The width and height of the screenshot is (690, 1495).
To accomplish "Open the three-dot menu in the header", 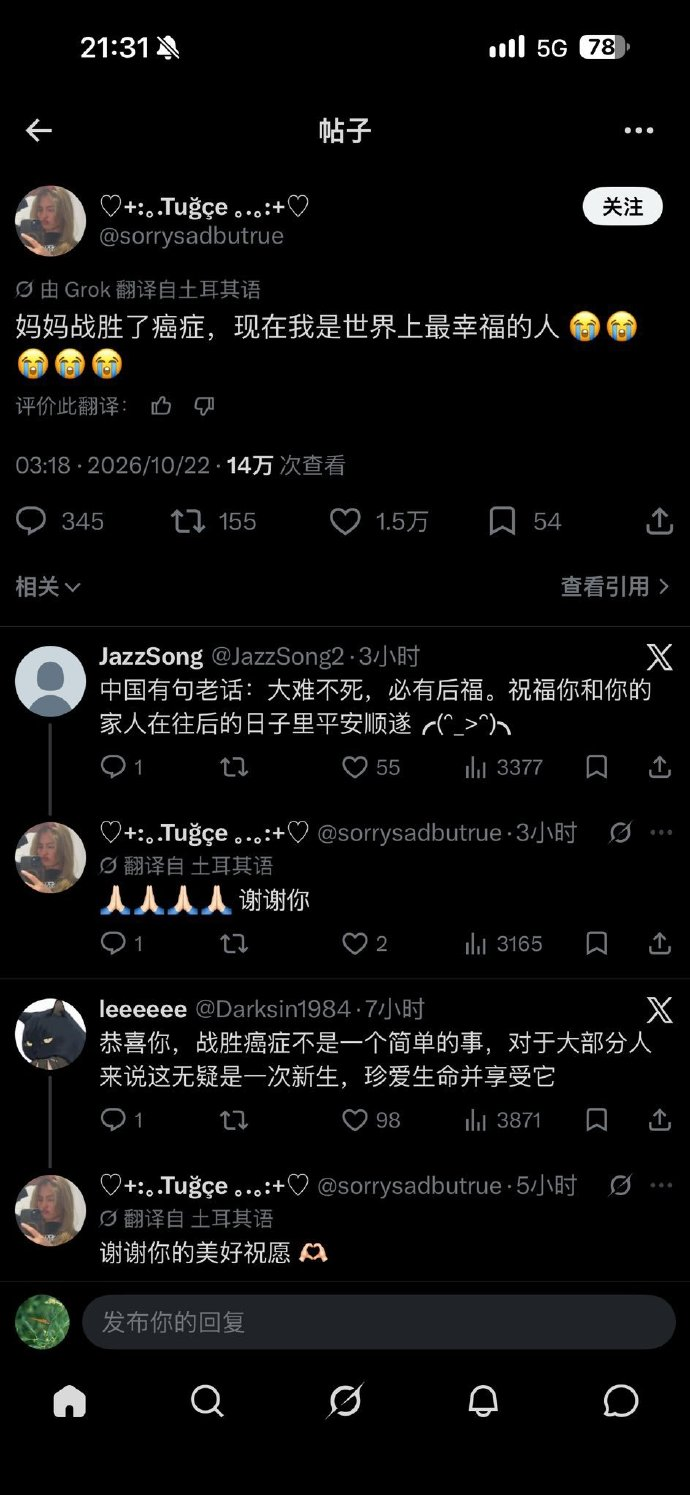I will pos(639,130).
